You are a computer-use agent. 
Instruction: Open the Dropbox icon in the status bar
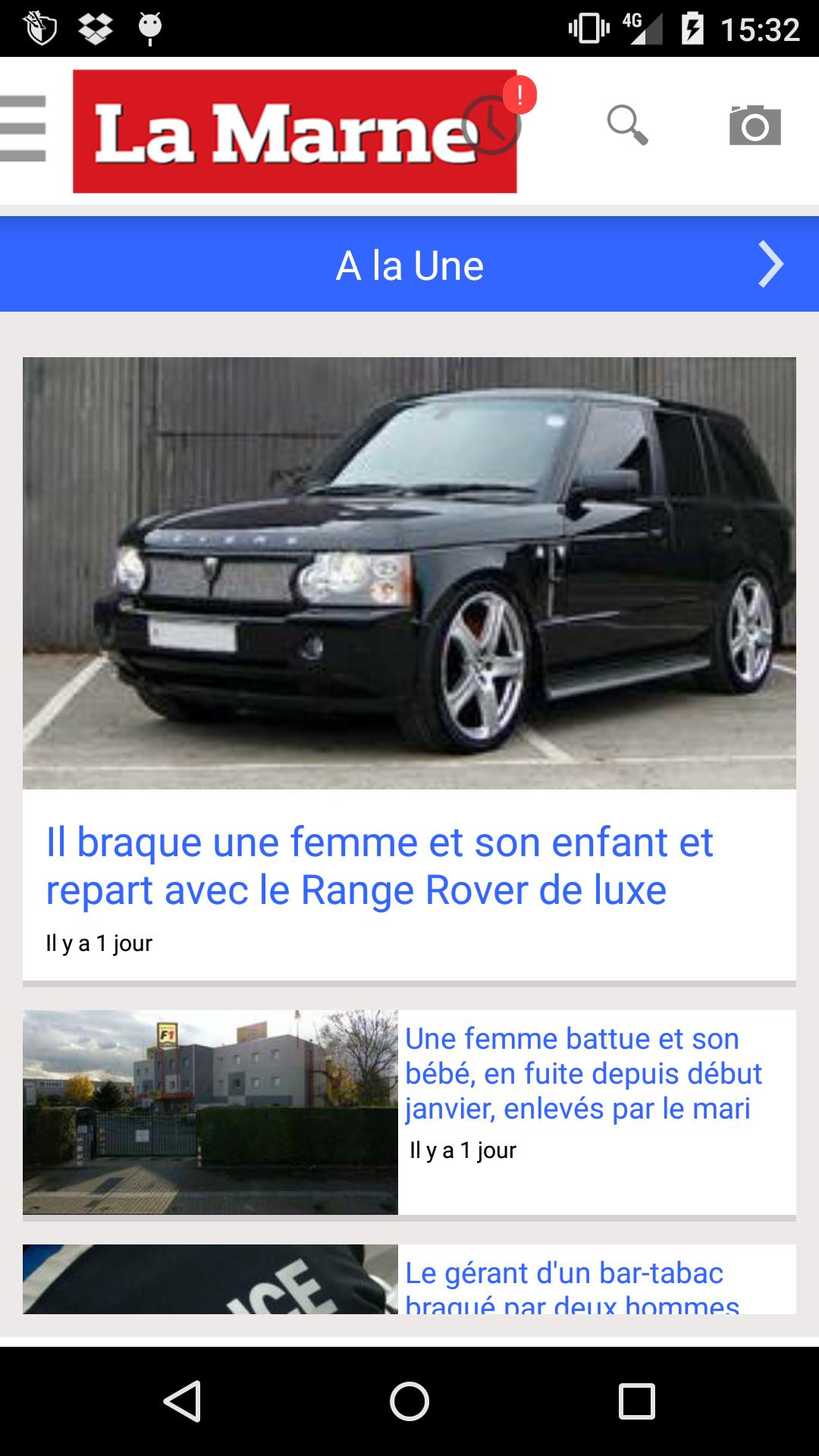tap(93, 24)
